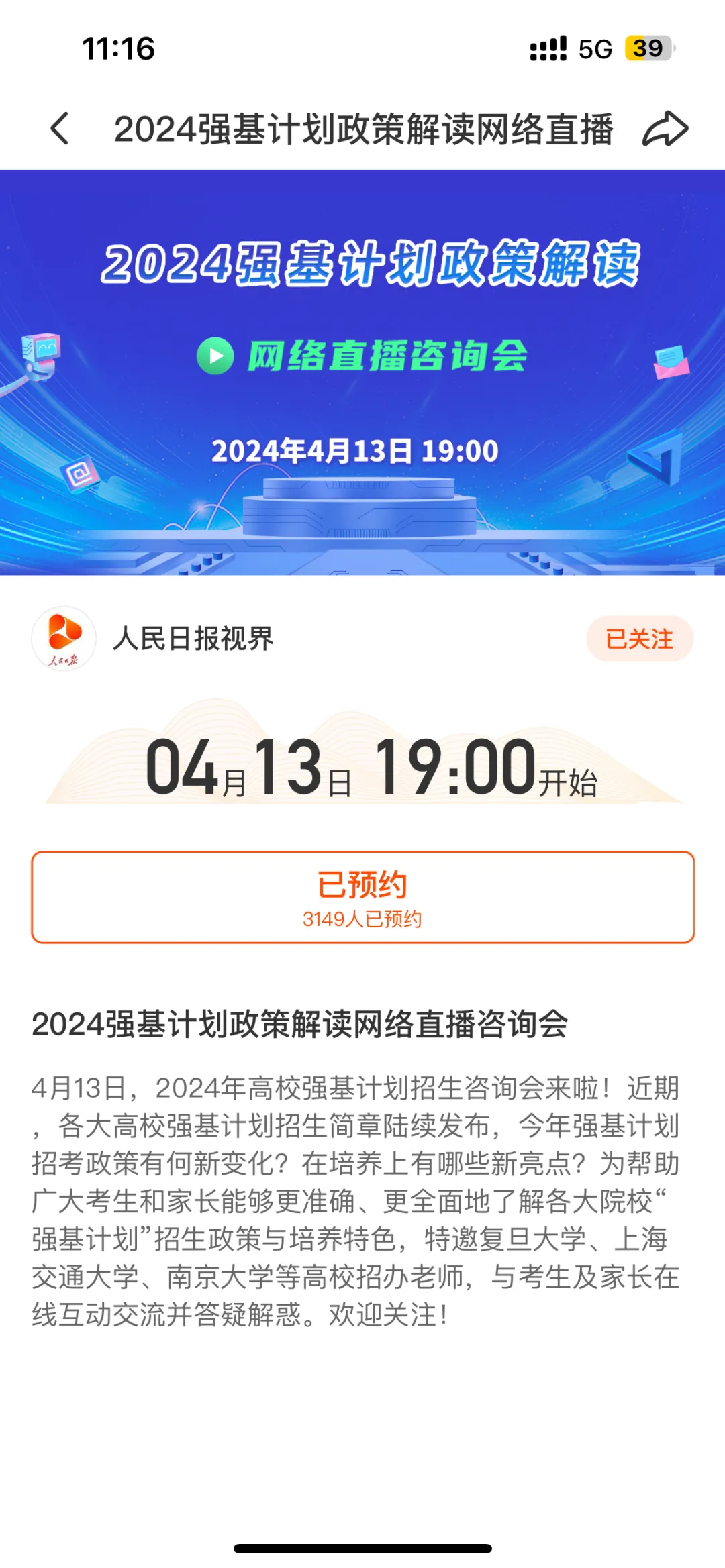This screenshot has width=725, height=1568.
Task: Tap the 已关注 follow button
Action: click(639, 639)
